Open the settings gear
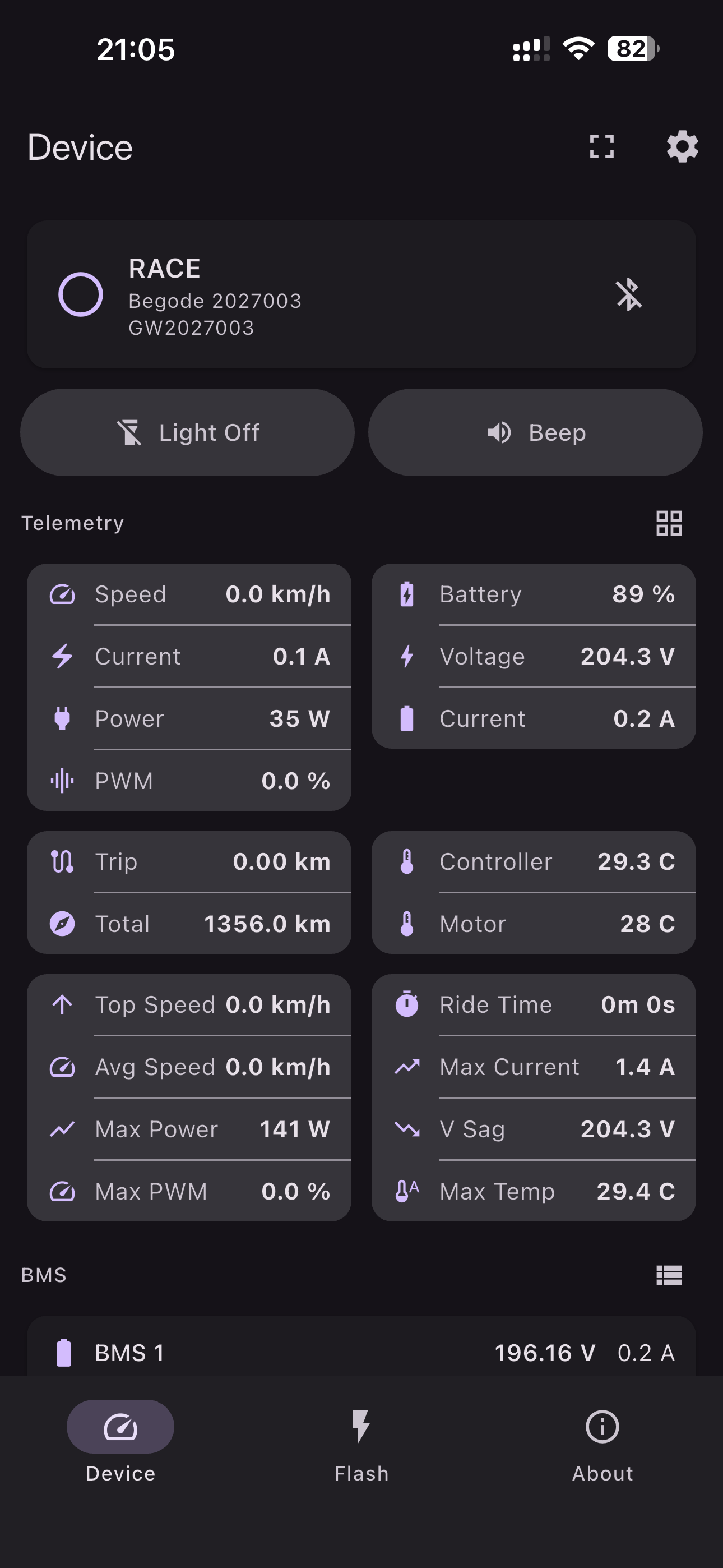The image size is (723, 1568). tap(682, 147)
